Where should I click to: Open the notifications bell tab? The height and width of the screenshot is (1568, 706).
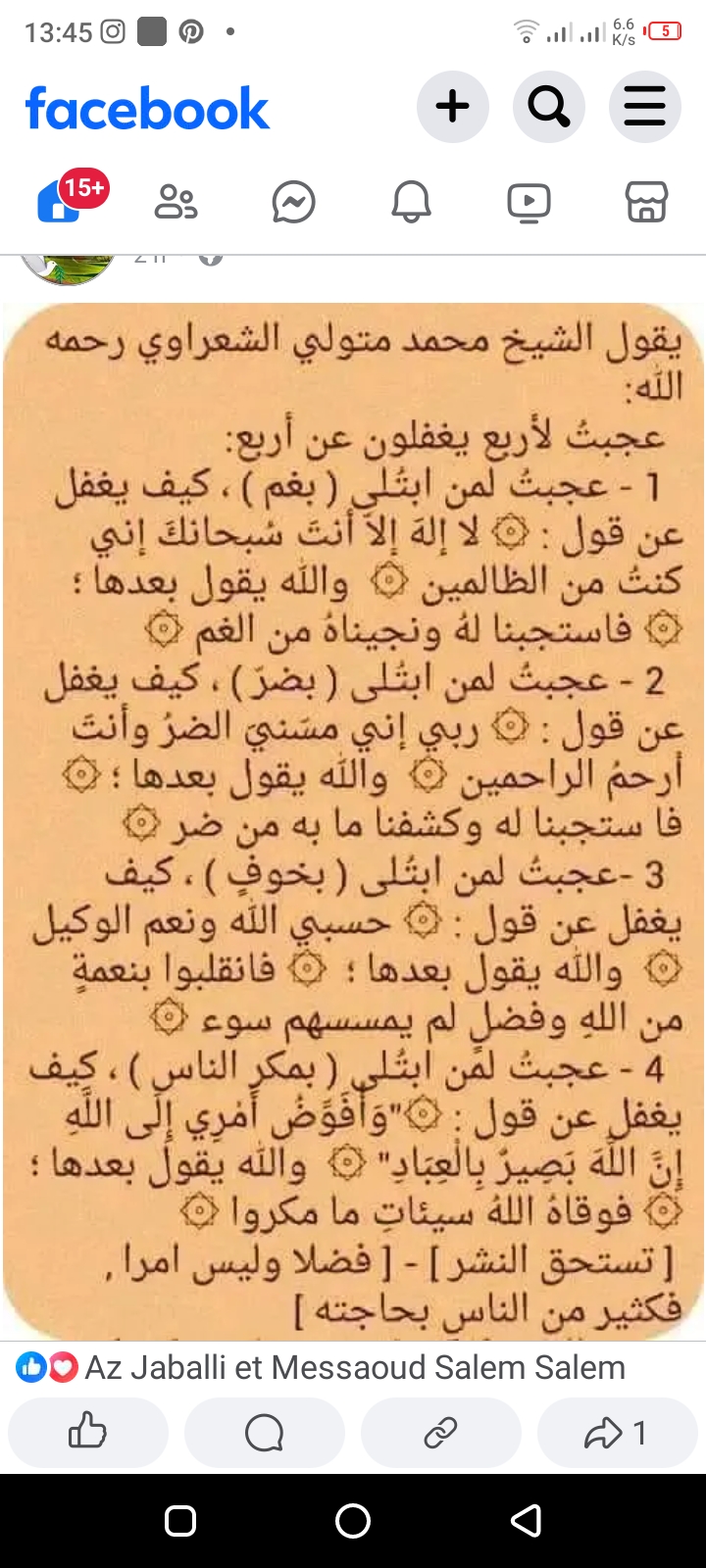[411, 203]
